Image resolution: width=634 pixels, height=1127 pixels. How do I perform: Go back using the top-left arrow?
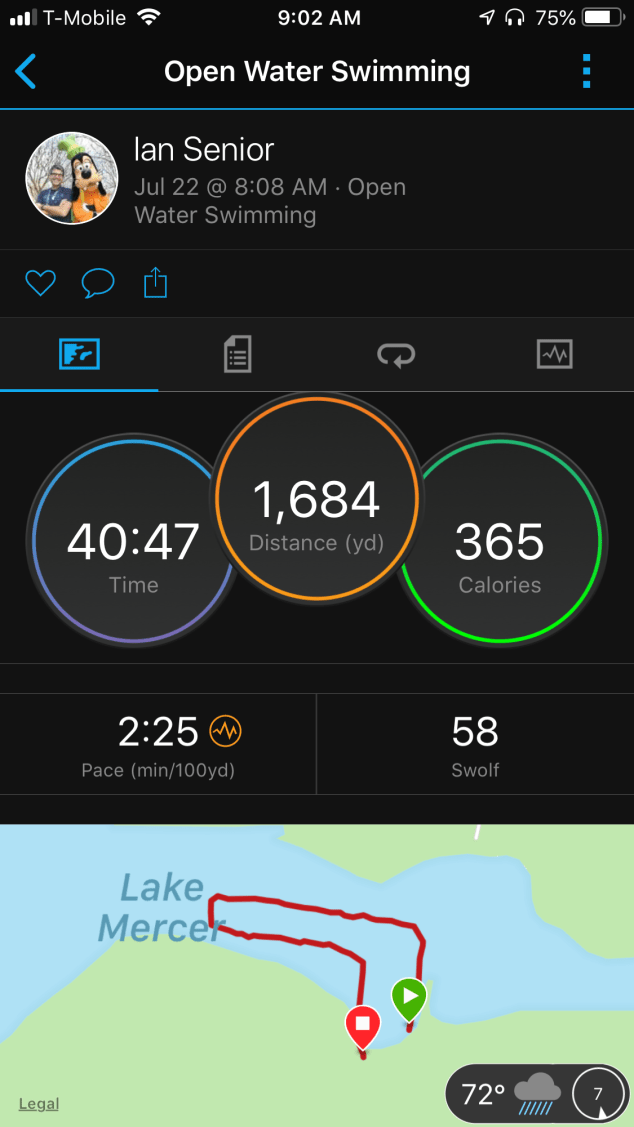(x=26, y=72)
